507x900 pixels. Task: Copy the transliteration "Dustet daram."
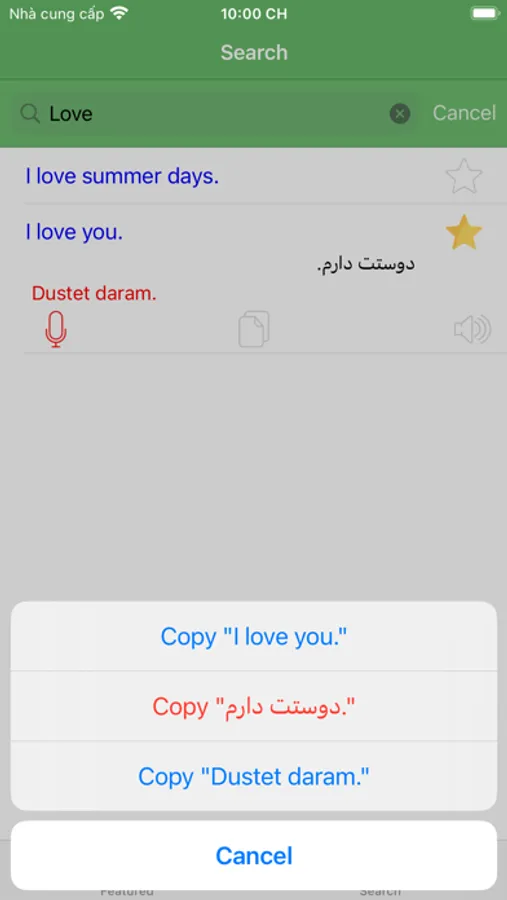pos(254,777)
